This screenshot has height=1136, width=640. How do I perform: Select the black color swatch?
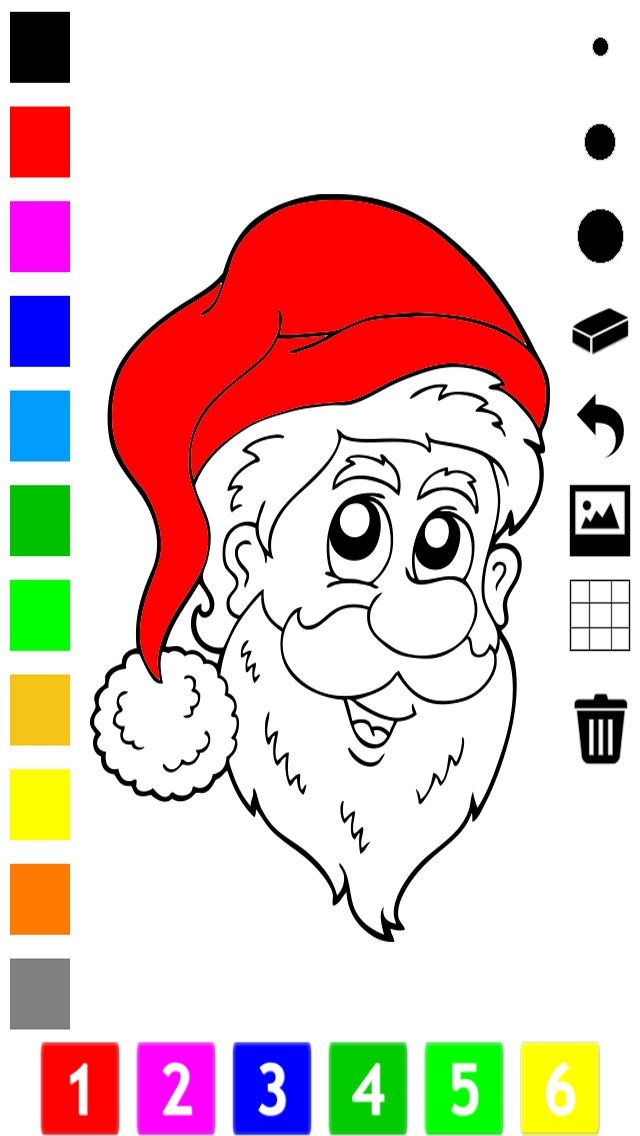[x=40, y=47]
